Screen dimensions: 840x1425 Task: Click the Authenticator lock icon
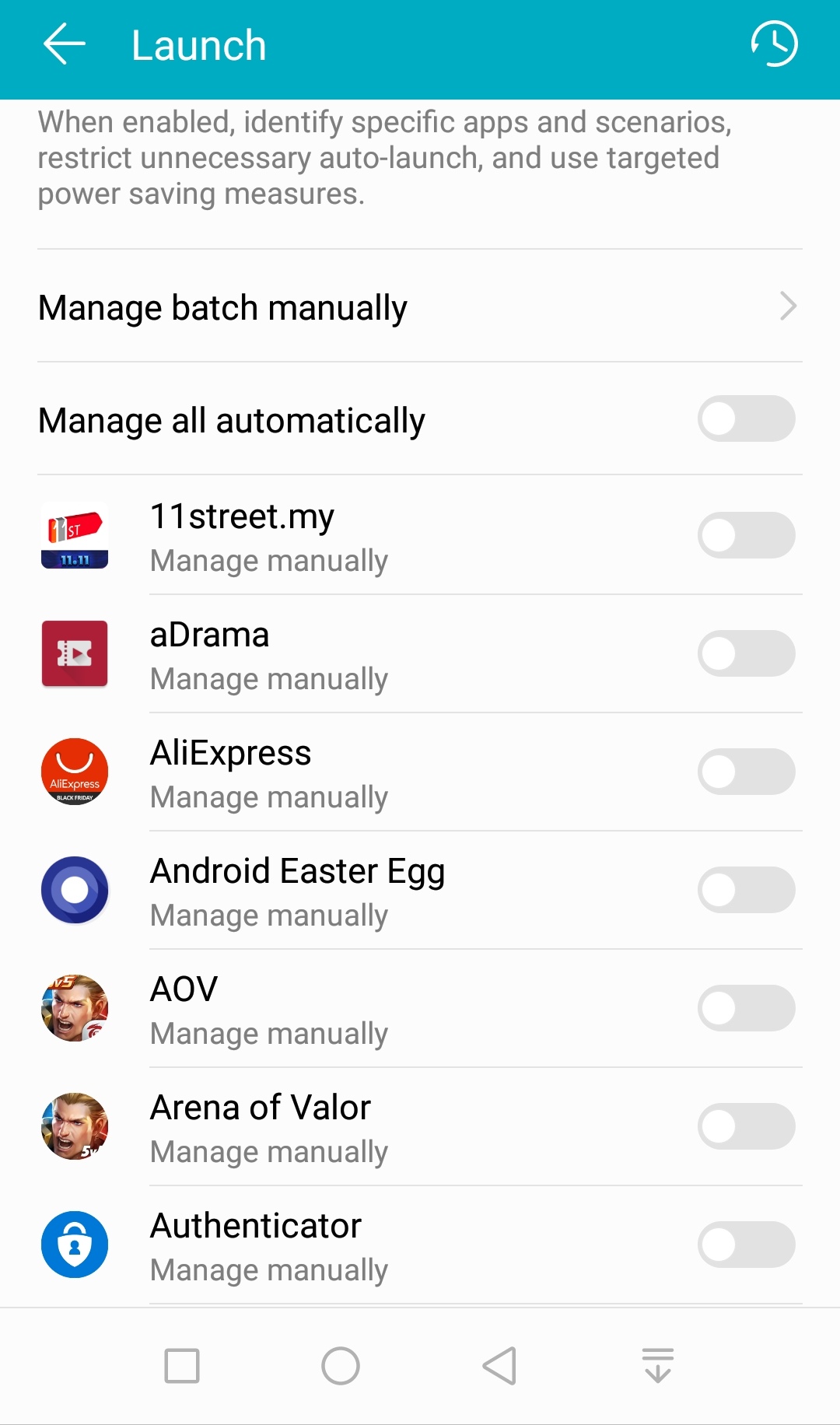(x=75, y=1245)
